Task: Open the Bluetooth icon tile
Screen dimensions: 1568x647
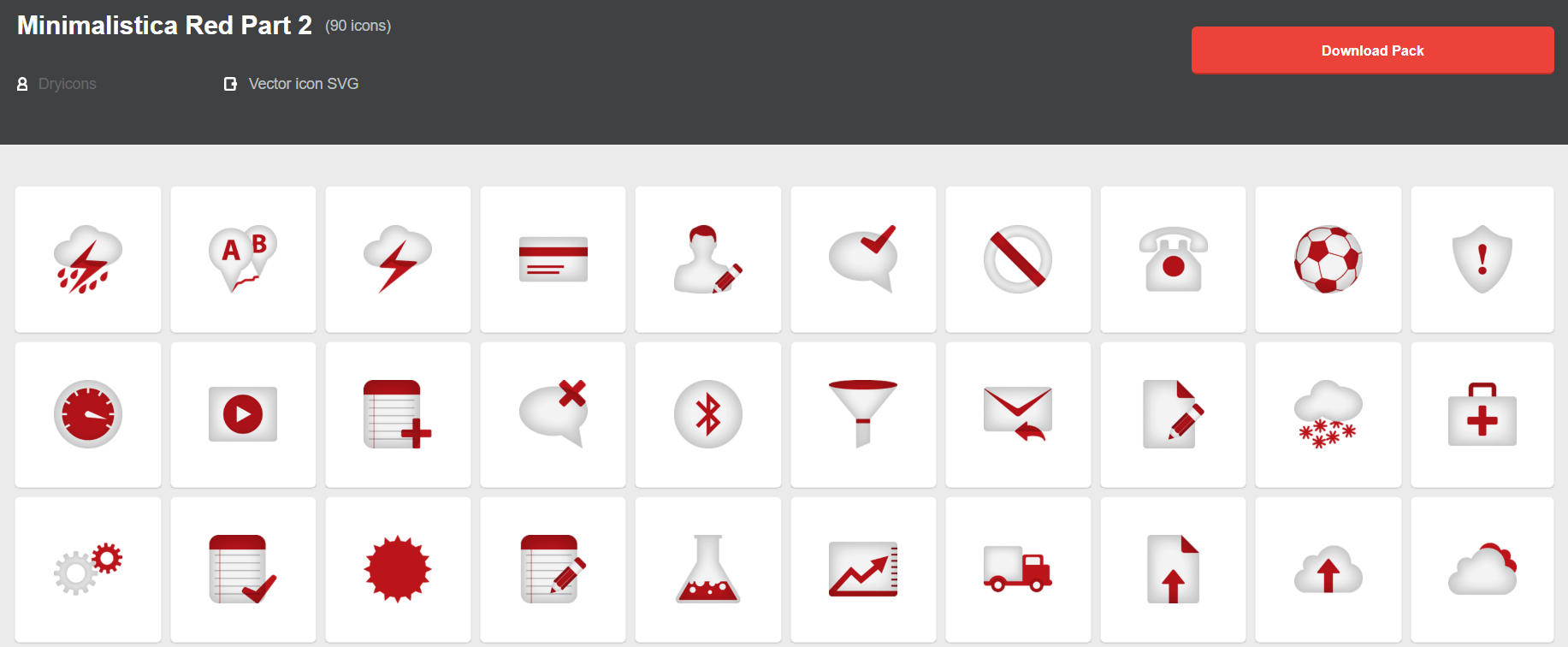Action: pyautogui.click(x=707, y=414)
